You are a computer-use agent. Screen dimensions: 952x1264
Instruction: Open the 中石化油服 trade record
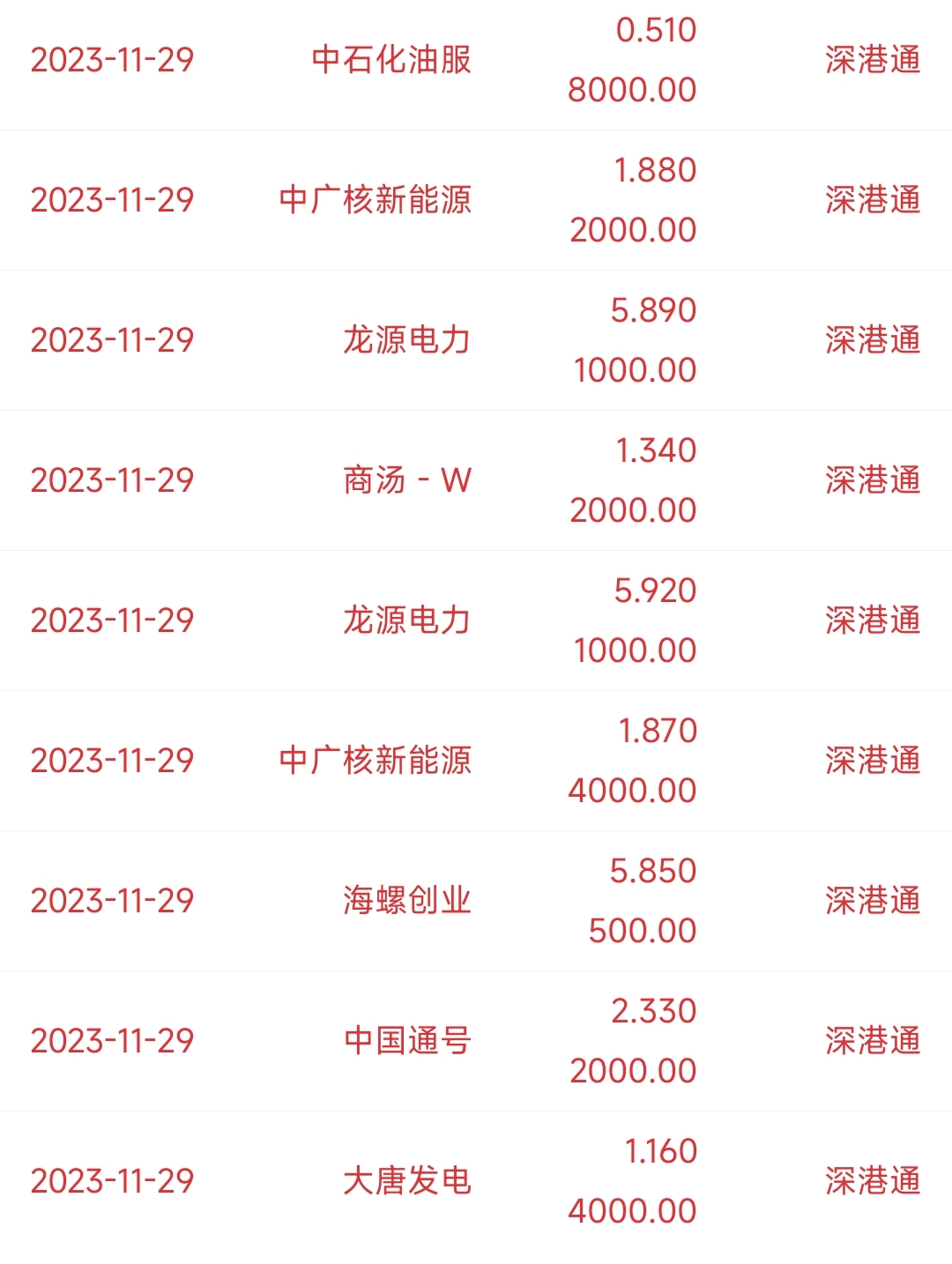pyautogui.click(x=391, y=60)
